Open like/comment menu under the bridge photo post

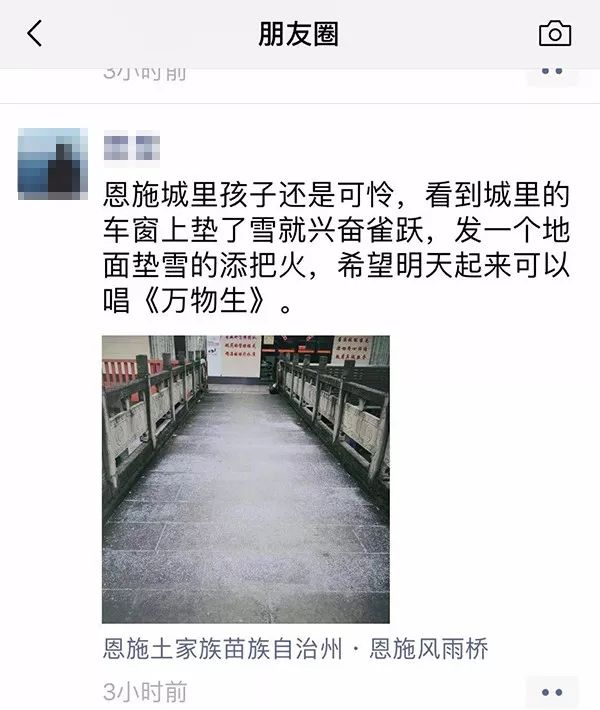click(x=551, y=691)
